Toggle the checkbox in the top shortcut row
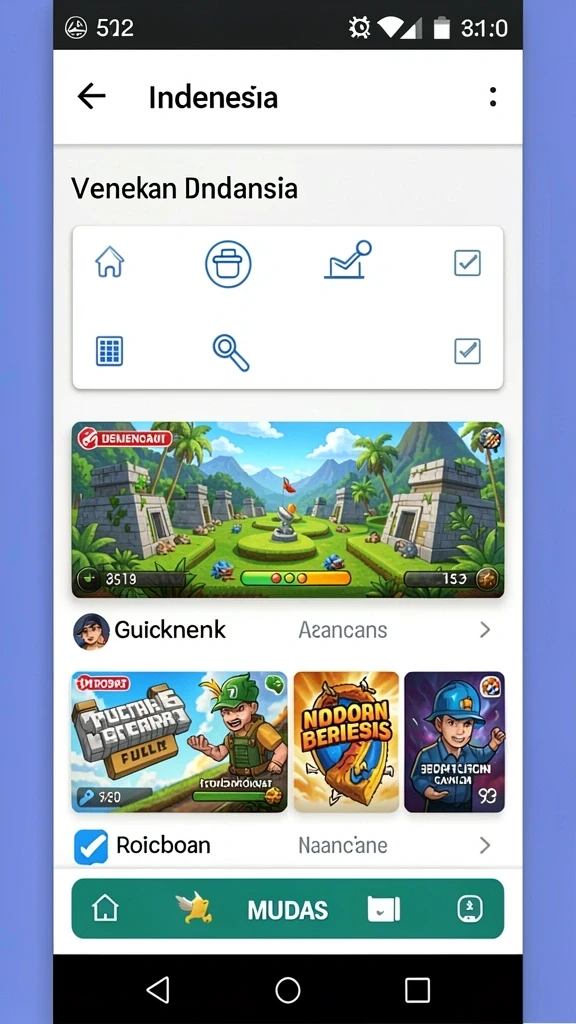 (468, 263)
